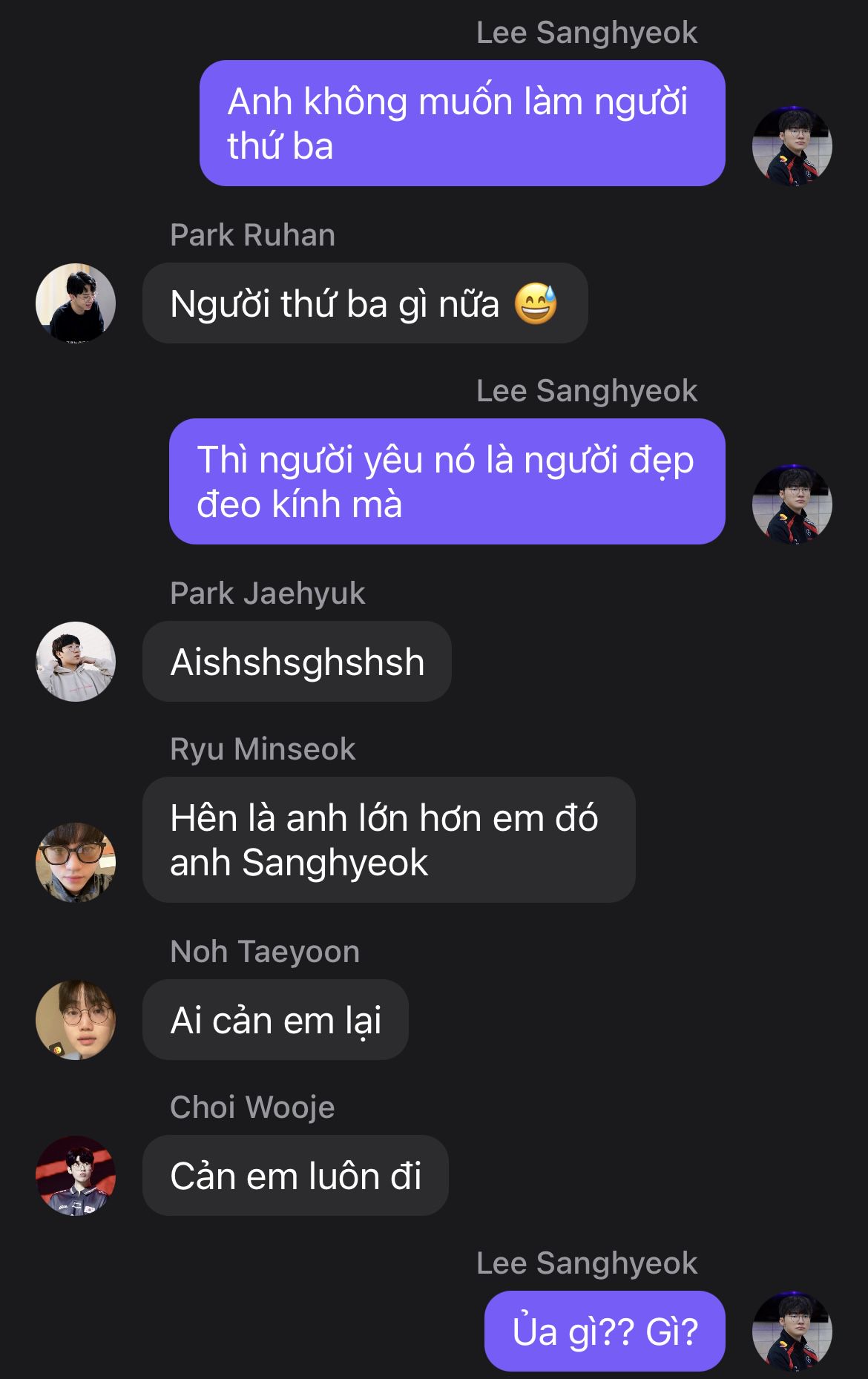The width and height of the screenshot is (868, 1379).
Task: View Ryu Minseok's profile from avatar
Action: (x=76, y=862)
